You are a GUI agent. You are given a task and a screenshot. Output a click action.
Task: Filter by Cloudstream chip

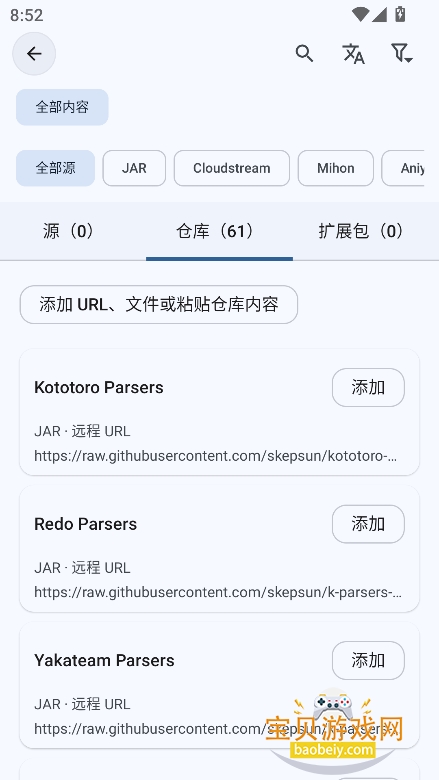[x=232, y=168]
